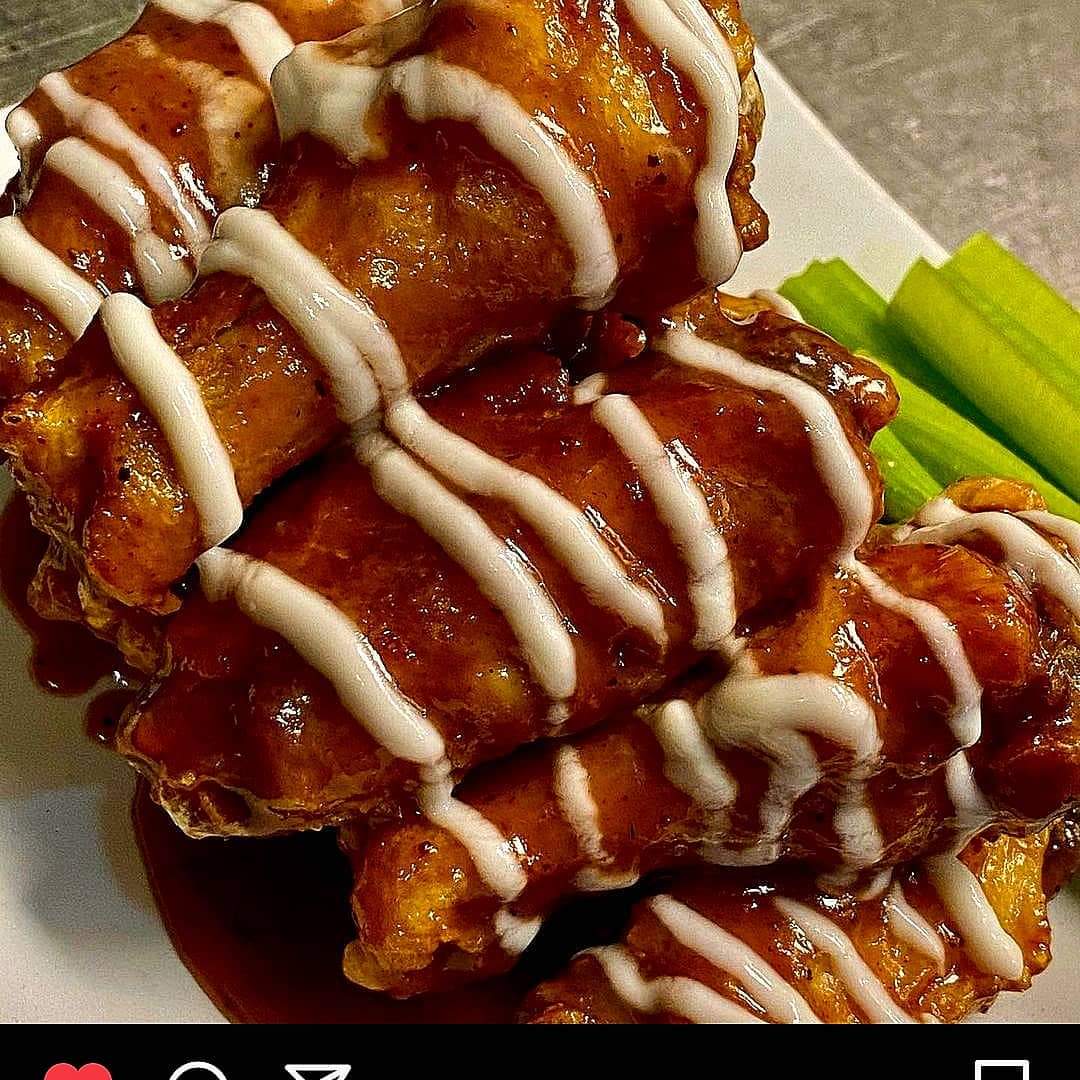The height and width of the screenshot is (1080, 1080).
Task: Unlike the post with the red heart
Action: [78, 1070]
